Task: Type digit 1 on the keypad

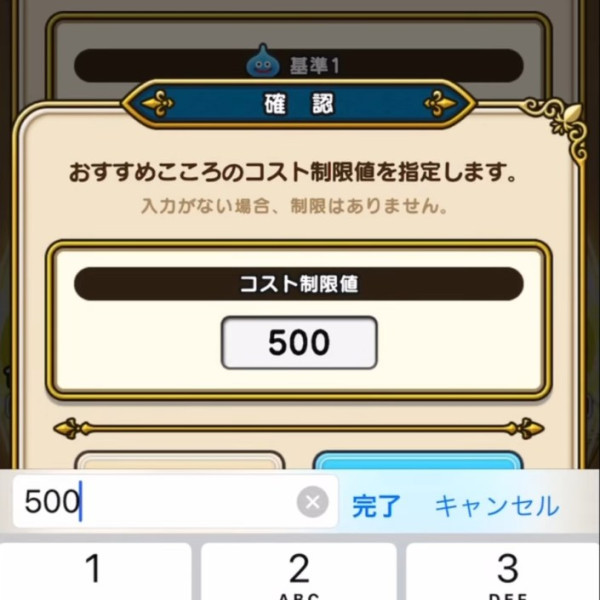Action: [x=94, y=573]
